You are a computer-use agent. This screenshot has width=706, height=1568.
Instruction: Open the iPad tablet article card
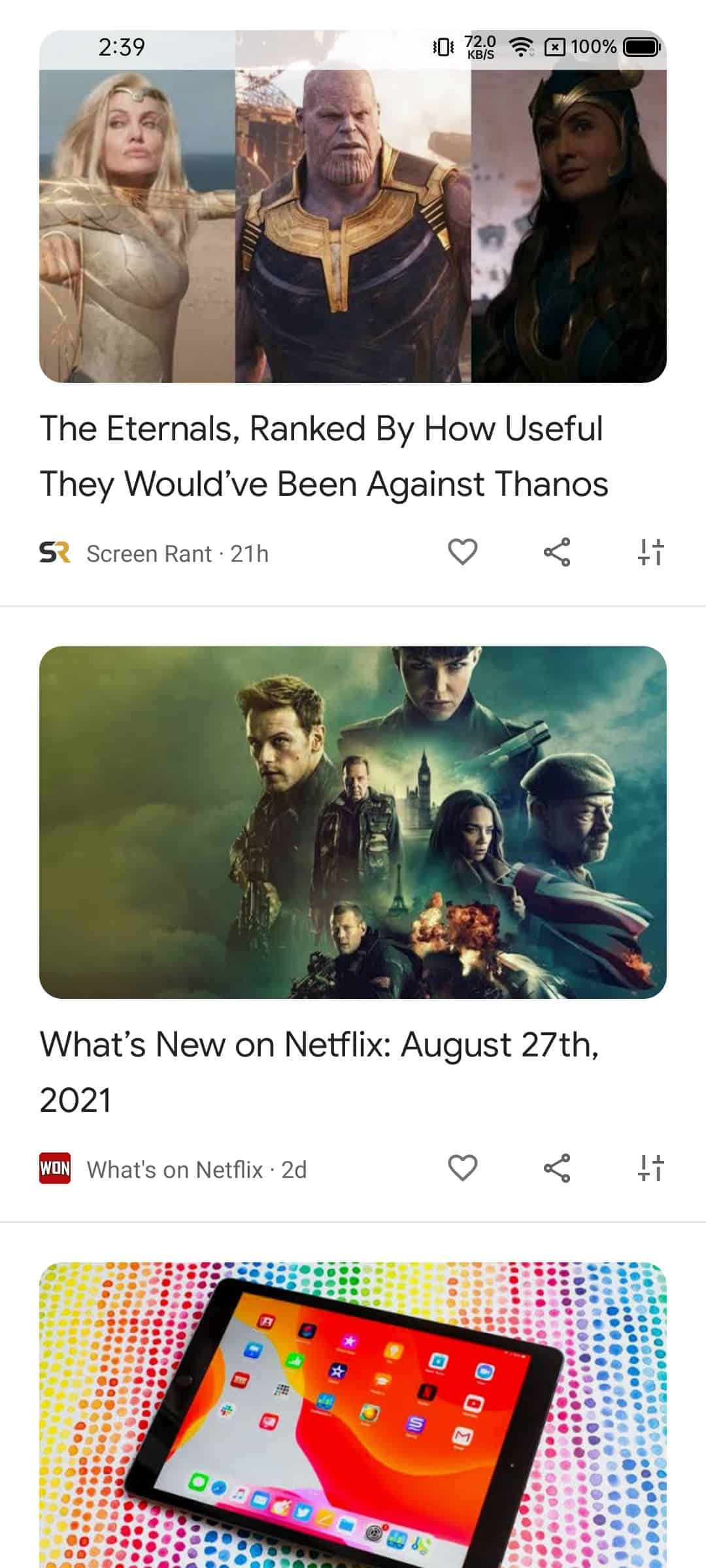click(353, 1415)
